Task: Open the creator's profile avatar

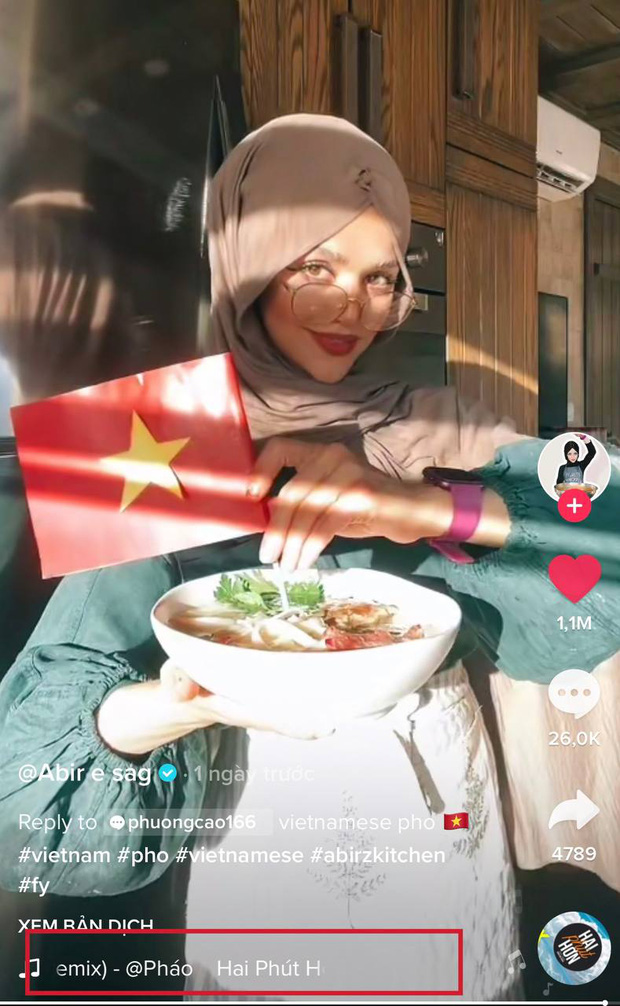Action: click(574, 465)
